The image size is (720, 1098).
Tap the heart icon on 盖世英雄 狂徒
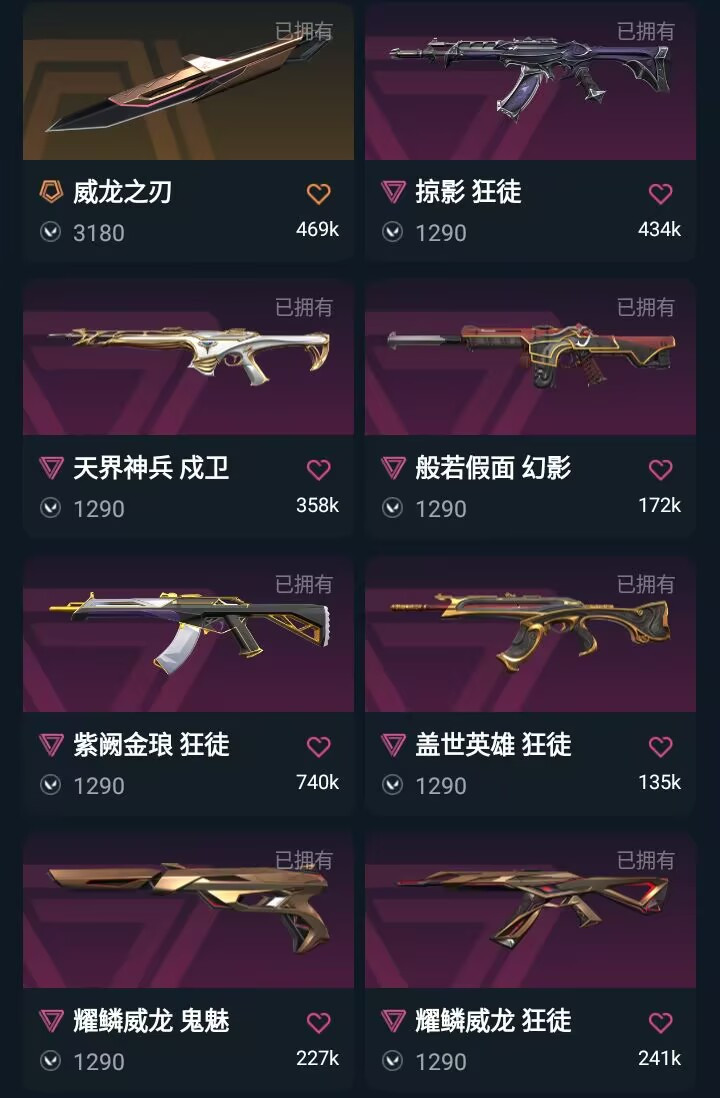(x=660, y=746)
